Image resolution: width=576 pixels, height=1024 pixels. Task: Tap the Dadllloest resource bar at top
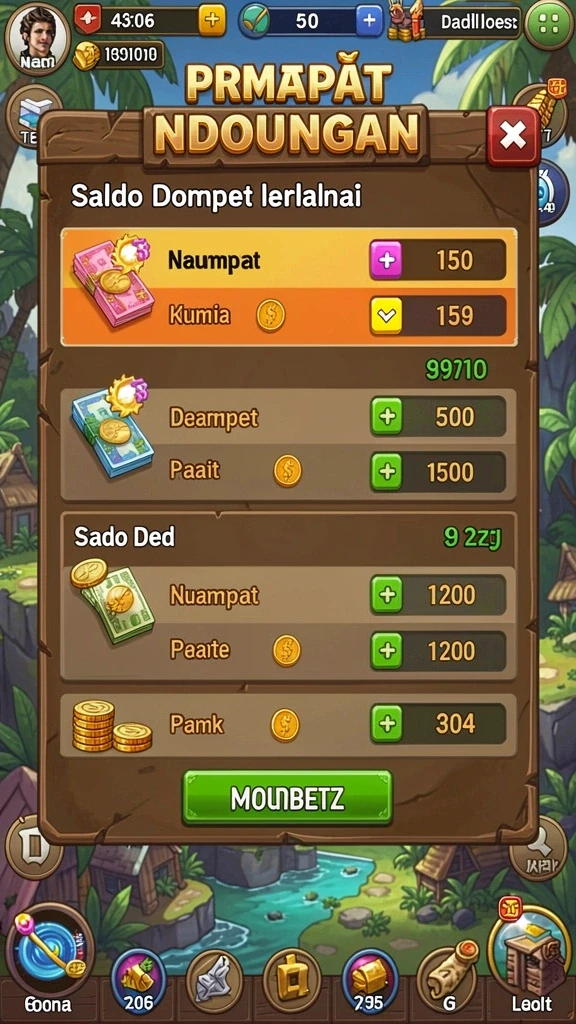pos(455,23)
